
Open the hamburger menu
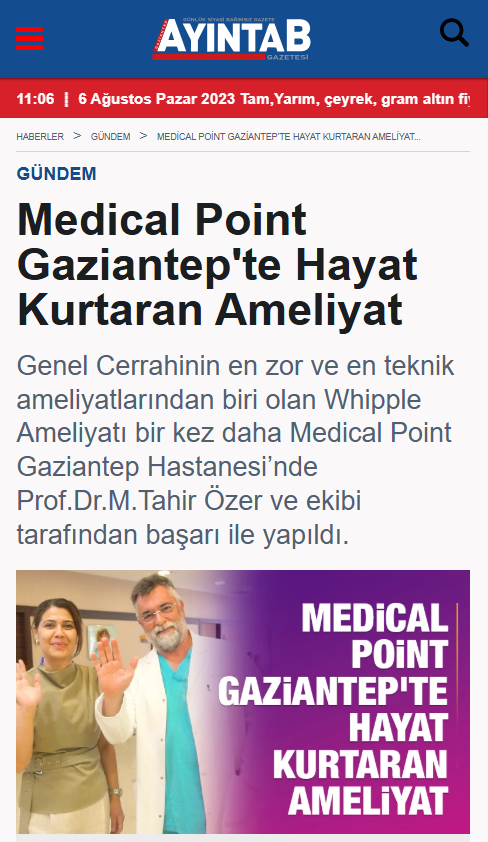30,38
